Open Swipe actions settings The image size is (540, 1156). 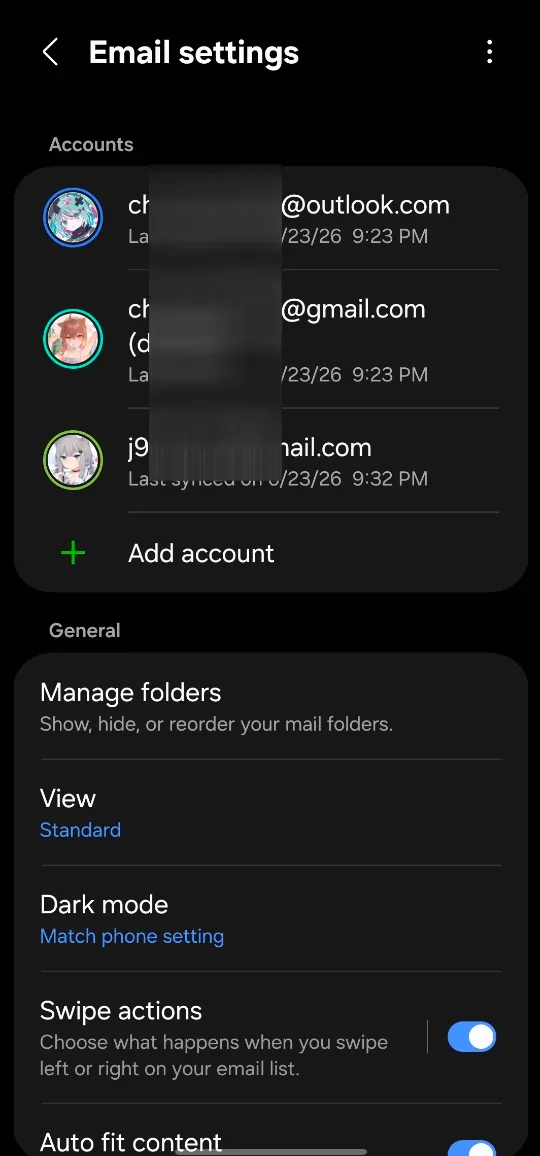point(221,1037)
